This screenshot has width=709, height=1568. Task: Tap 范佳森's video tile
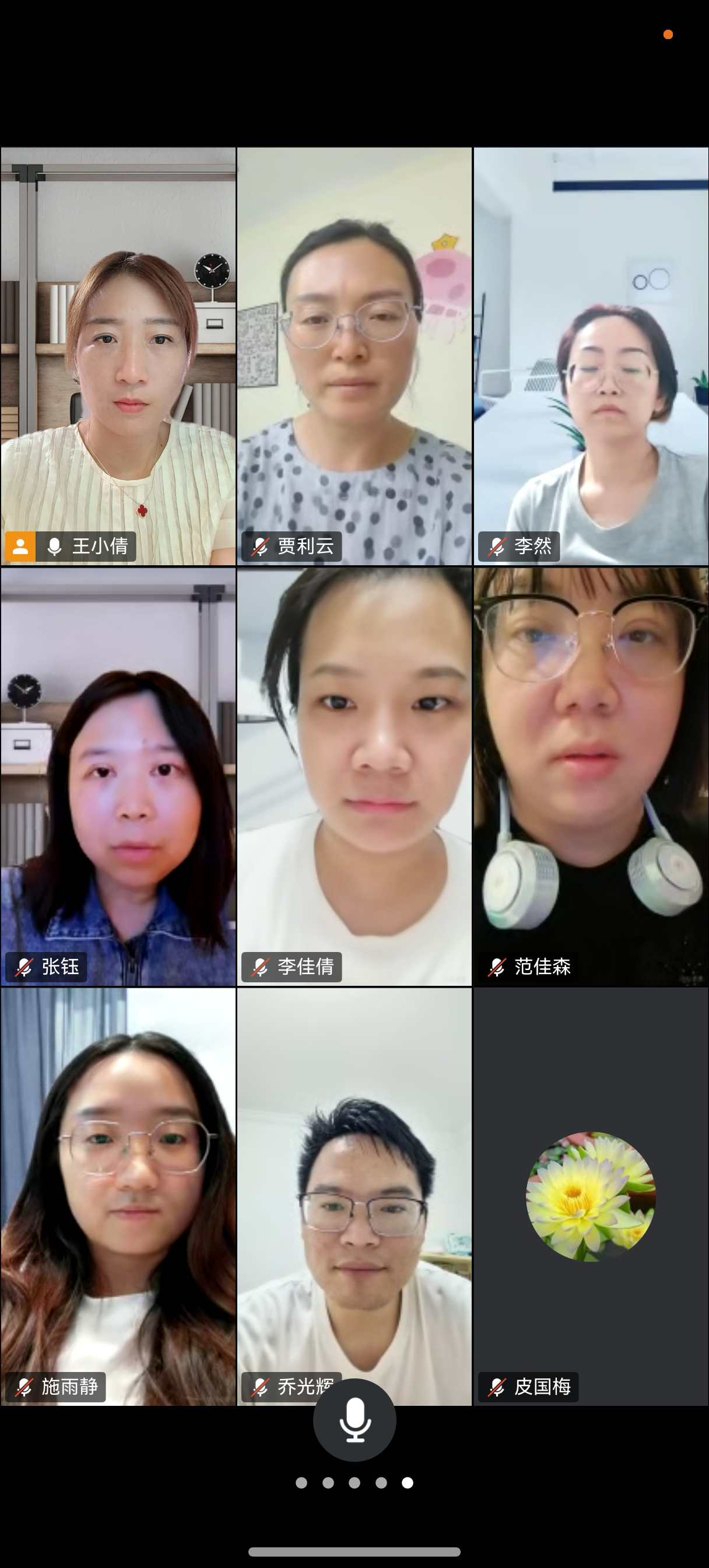(591, 776)
